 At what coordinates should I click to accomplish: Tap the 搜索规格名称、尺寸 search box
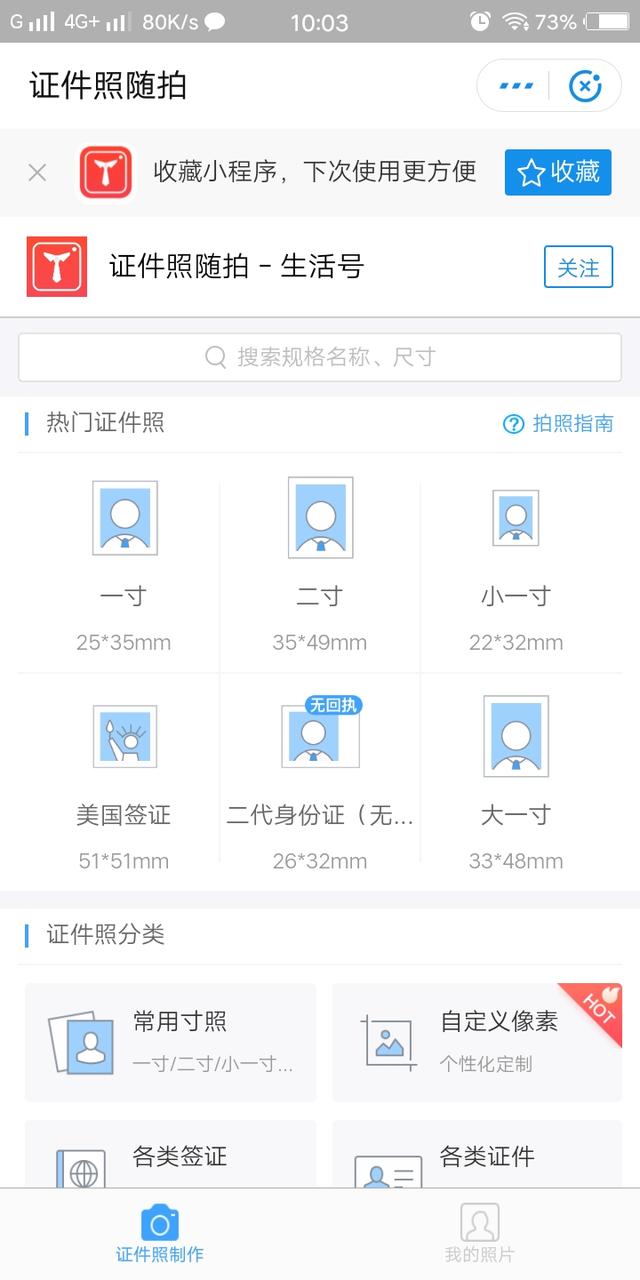pyautogui.click(x=320, y=357)
